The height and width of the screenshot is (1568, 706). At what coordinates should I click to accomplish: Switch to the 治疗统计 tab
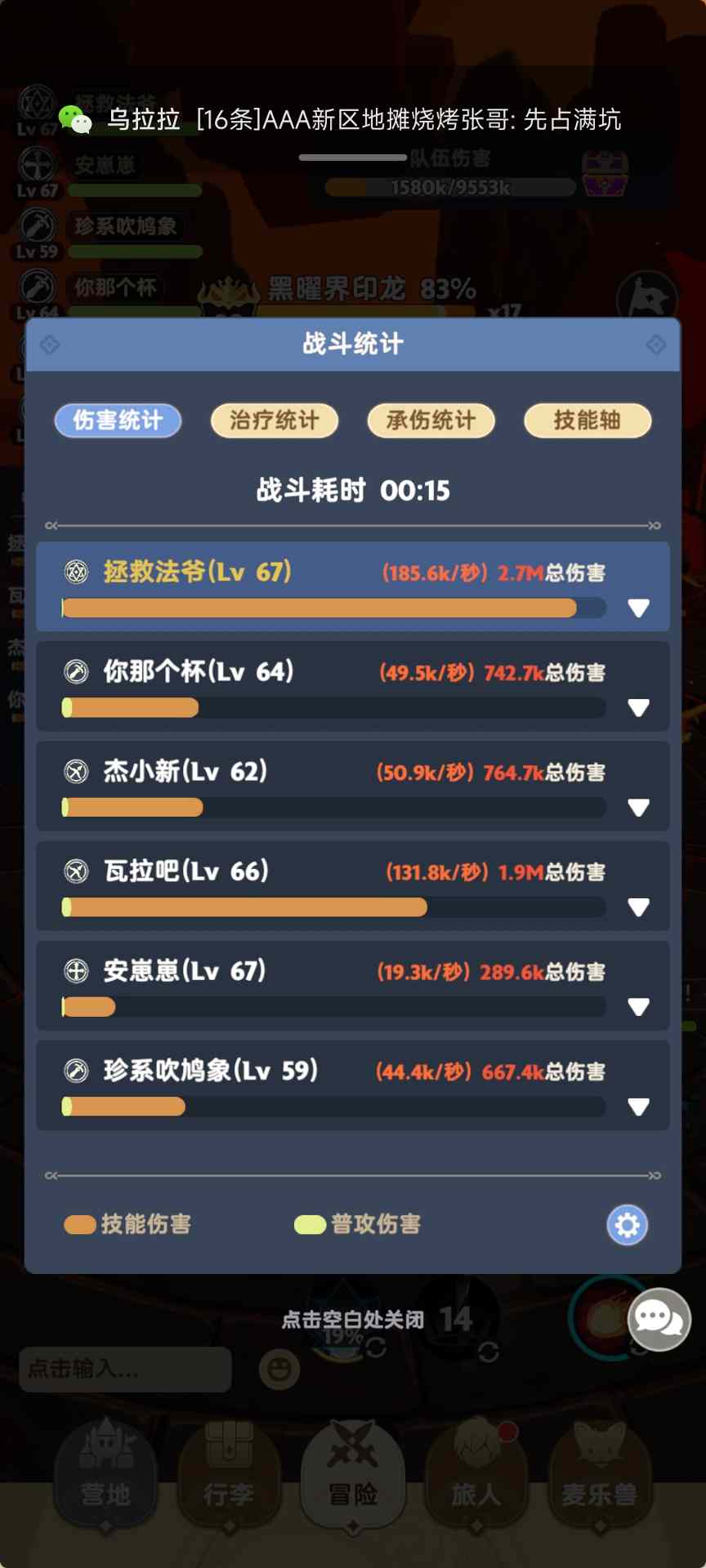[274, 421]
